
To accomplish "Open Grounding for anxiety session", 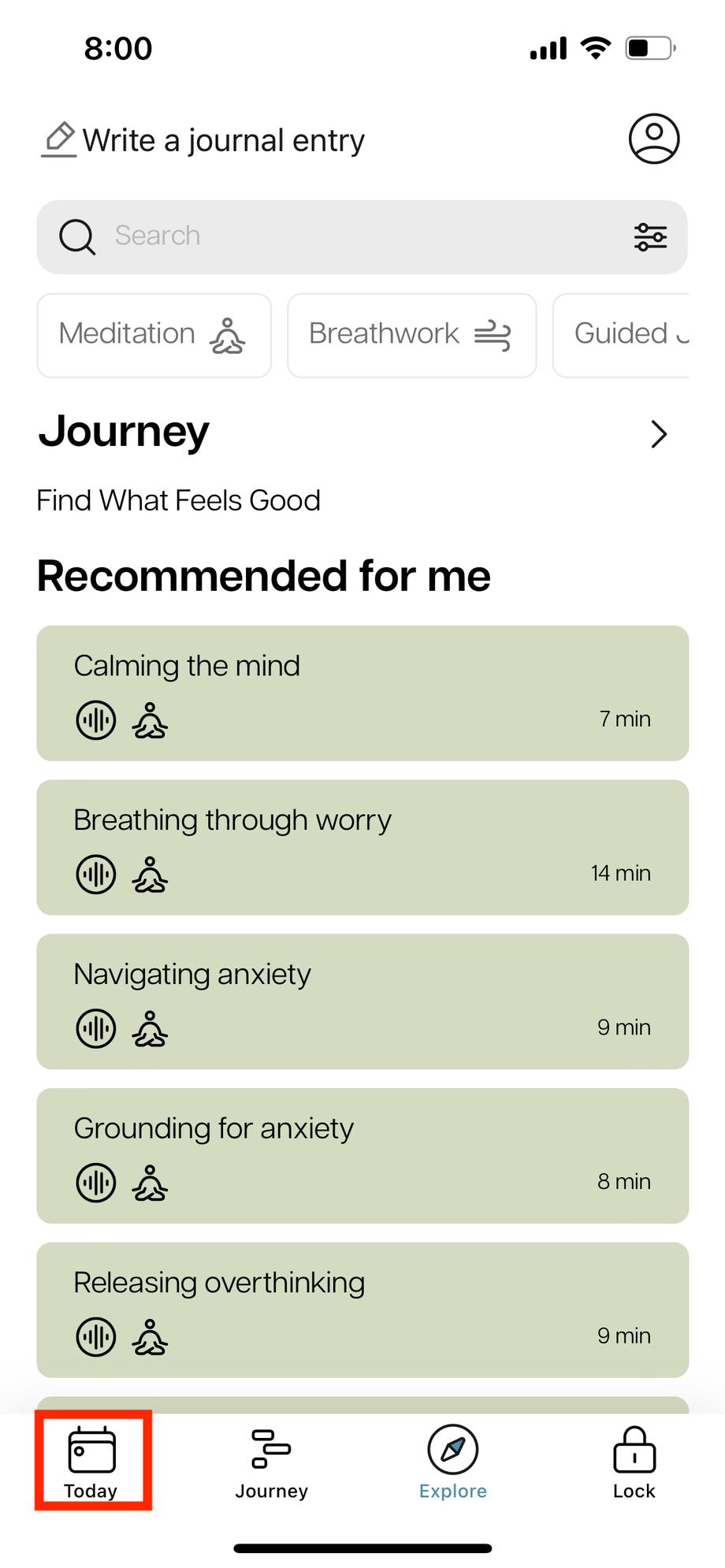I will (362, 1156).
